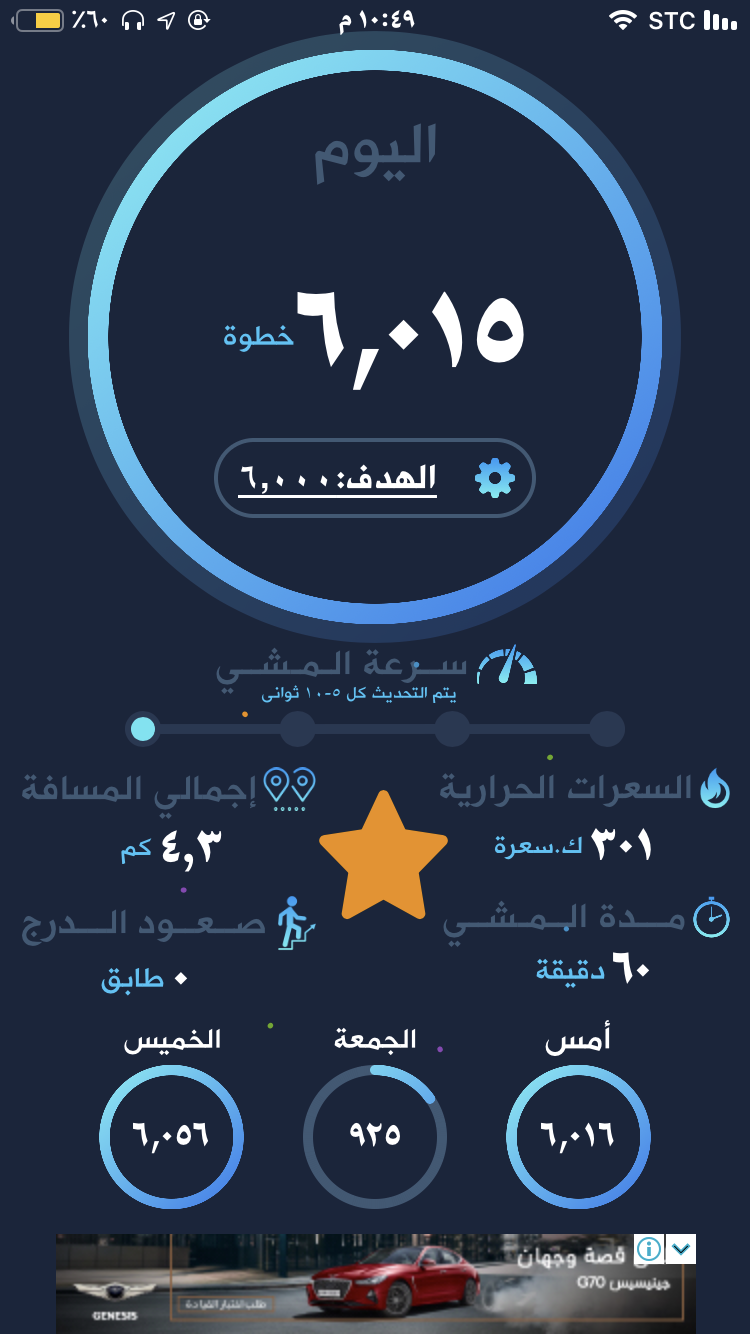Open Friday's (الجمعة) 925 steps circle
750x1334 pixels.
click(x=375, y=1136)
